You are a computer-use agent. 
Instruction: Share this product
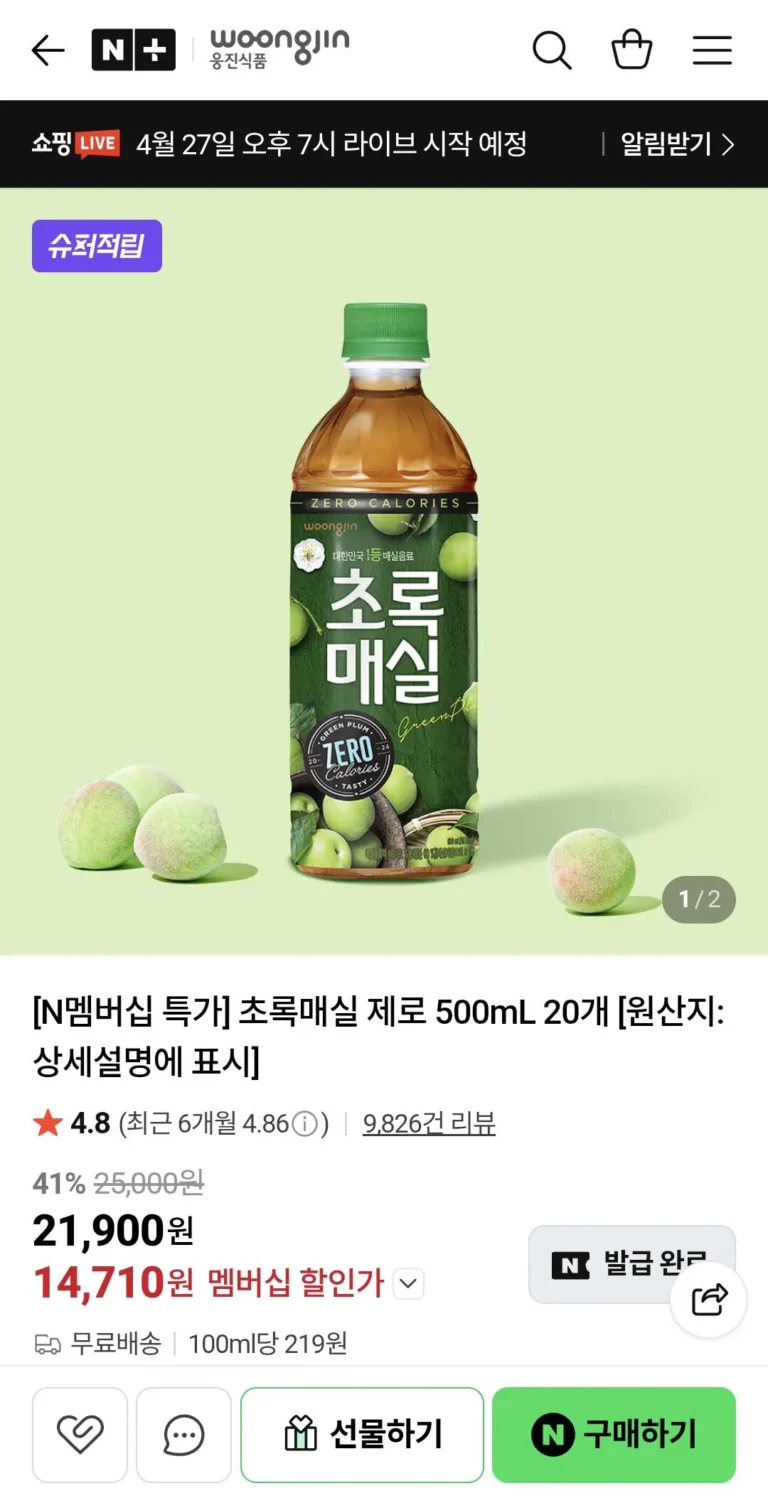point(709,1300)
